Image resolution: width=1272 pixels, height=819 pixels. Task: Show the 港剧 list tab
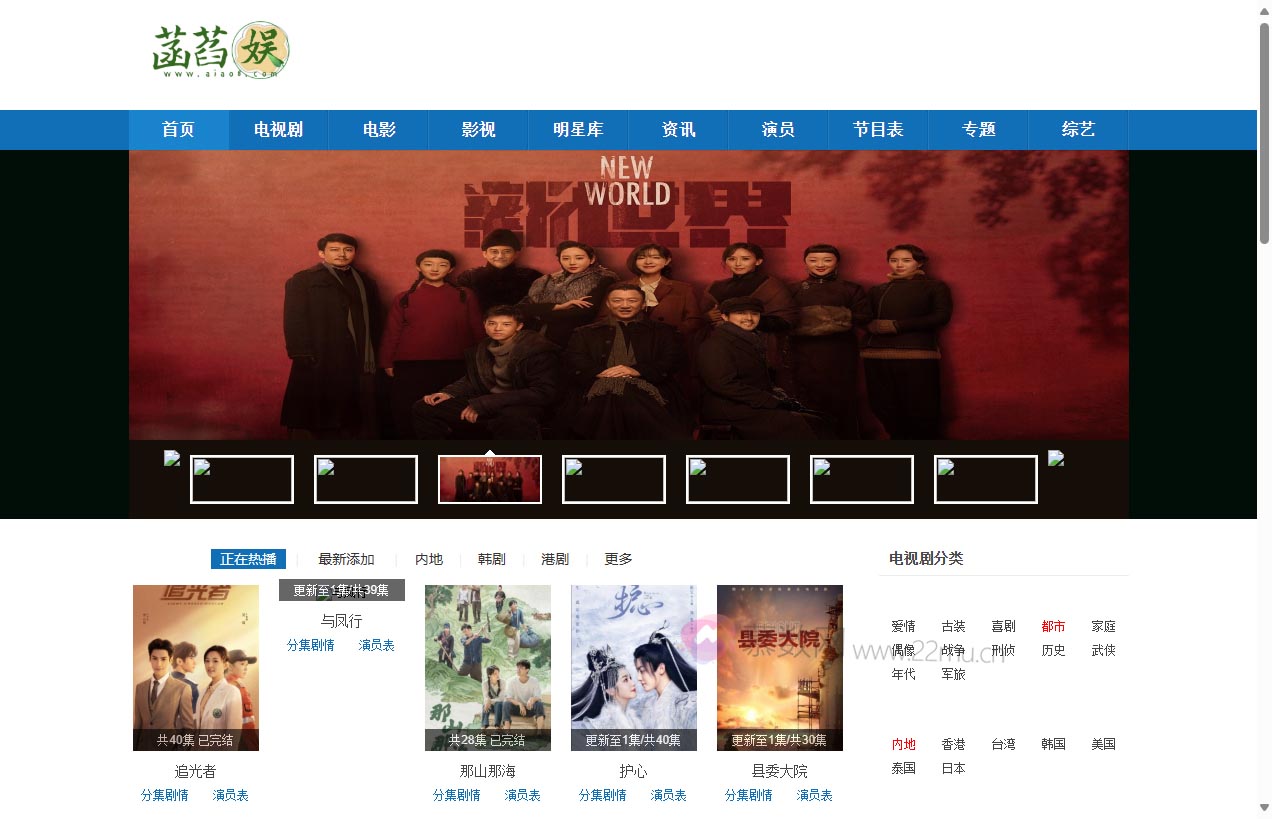click(x=555, y=559)
